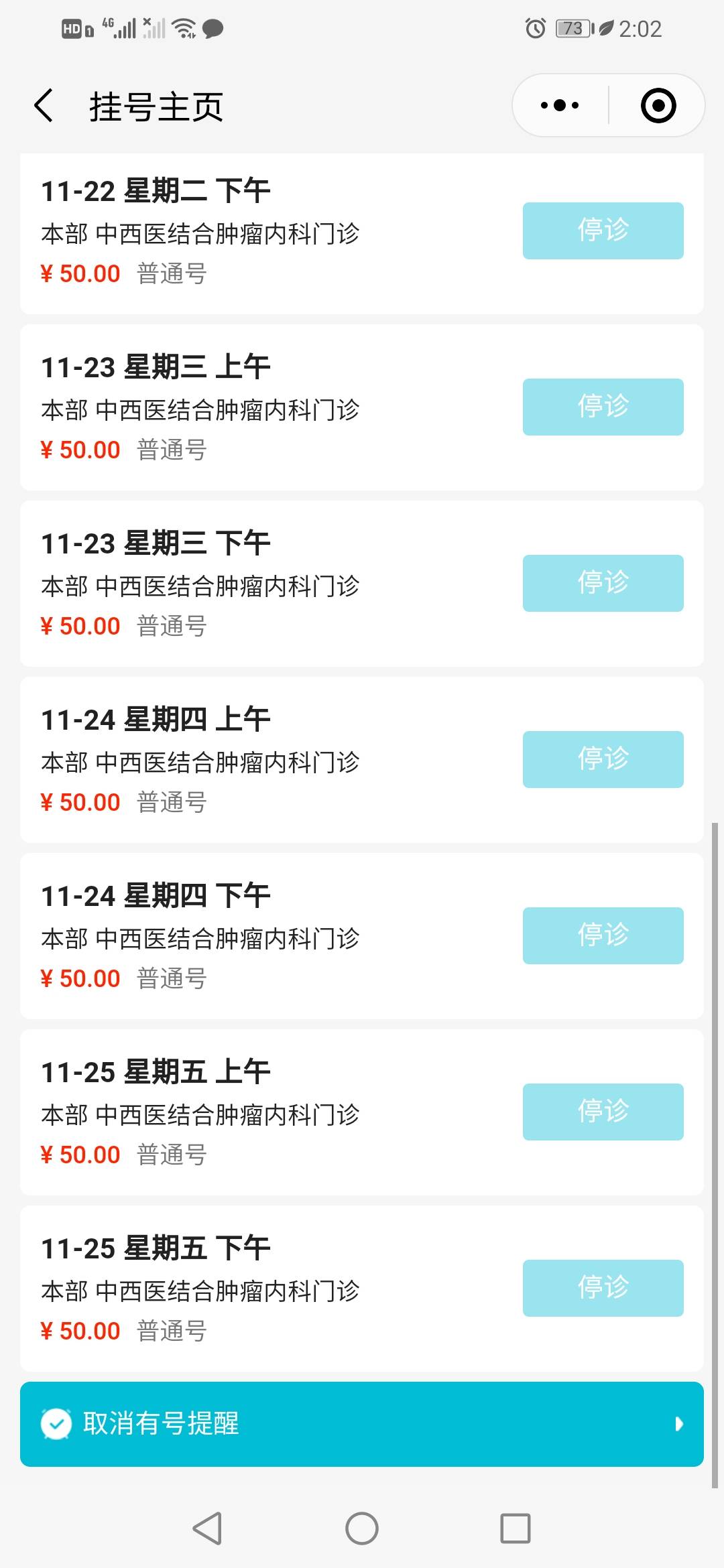Image resolution: width=724 pixels, height=1568 pixels.
Task: Open the 11-25 星期五 上午 appointment entry
Action: tap(268, 1112)
